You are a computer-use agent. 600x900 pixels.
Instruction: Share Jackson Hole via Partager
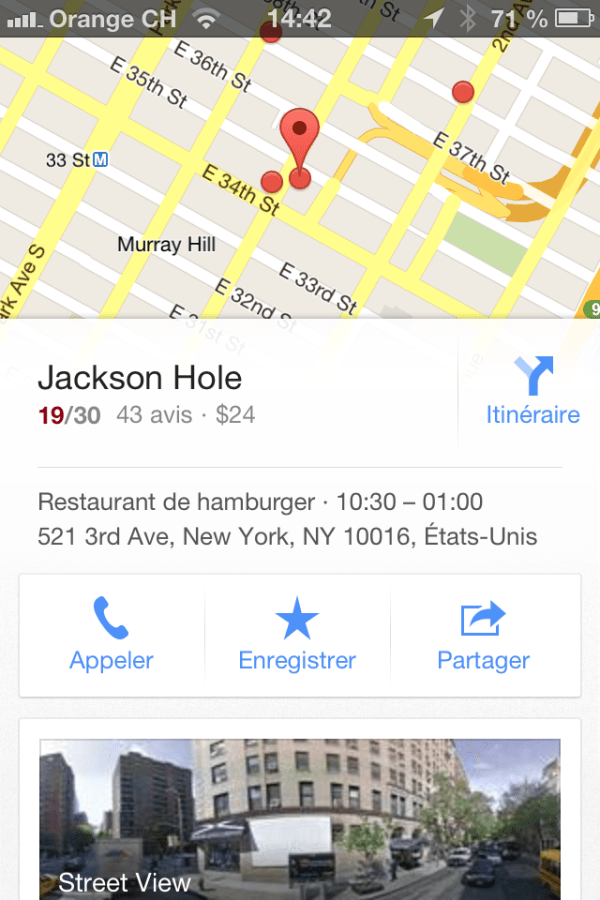(483, 634)
